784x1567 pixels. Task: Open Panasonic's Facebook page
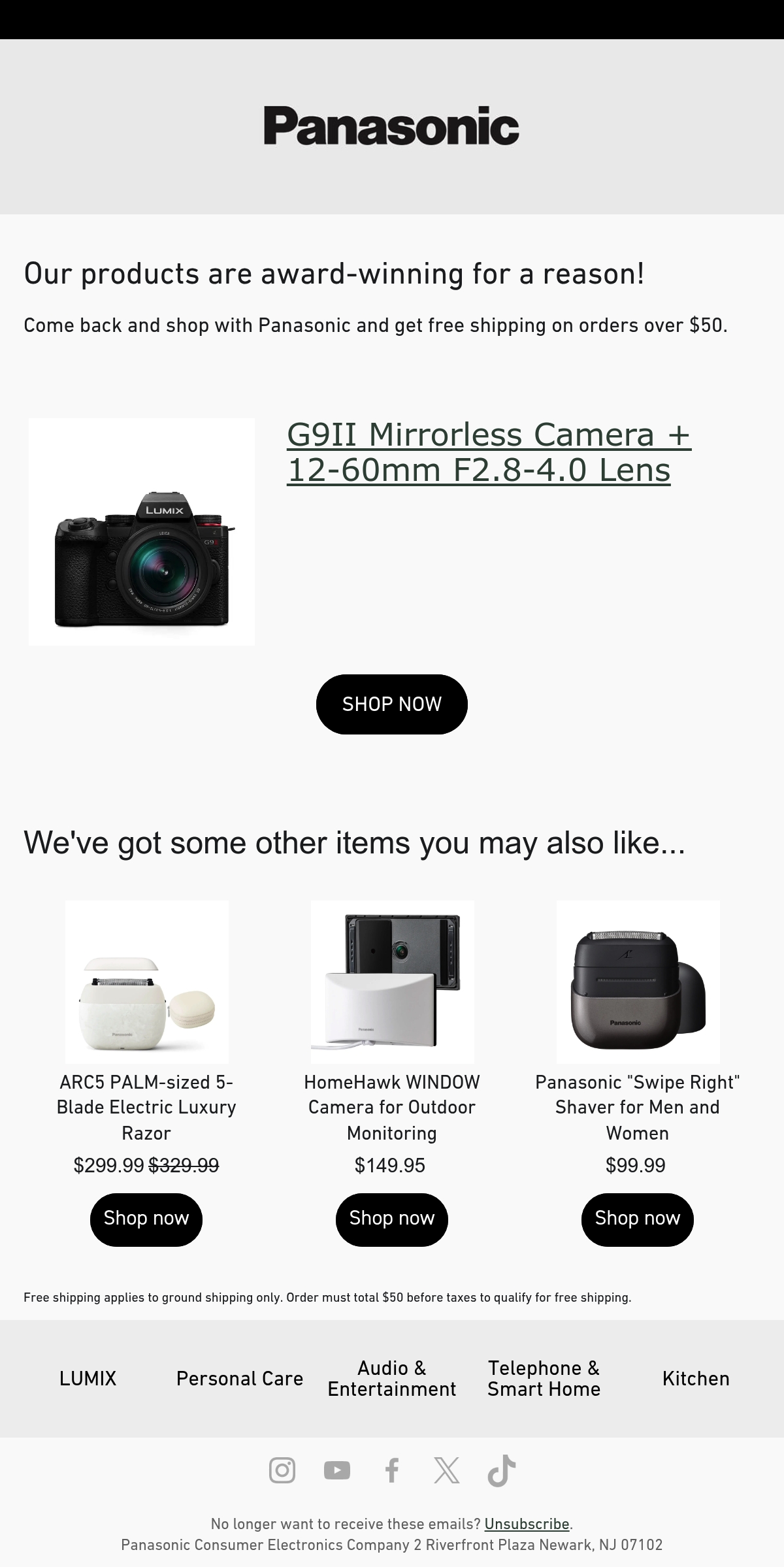pos(392,1470)
